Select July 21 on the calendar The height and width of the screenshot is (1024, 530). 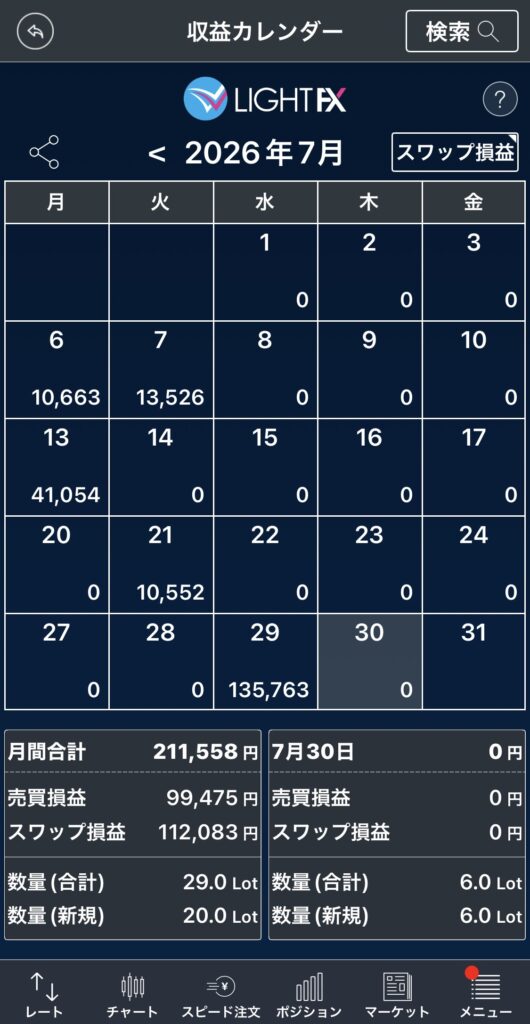[161, 564]
